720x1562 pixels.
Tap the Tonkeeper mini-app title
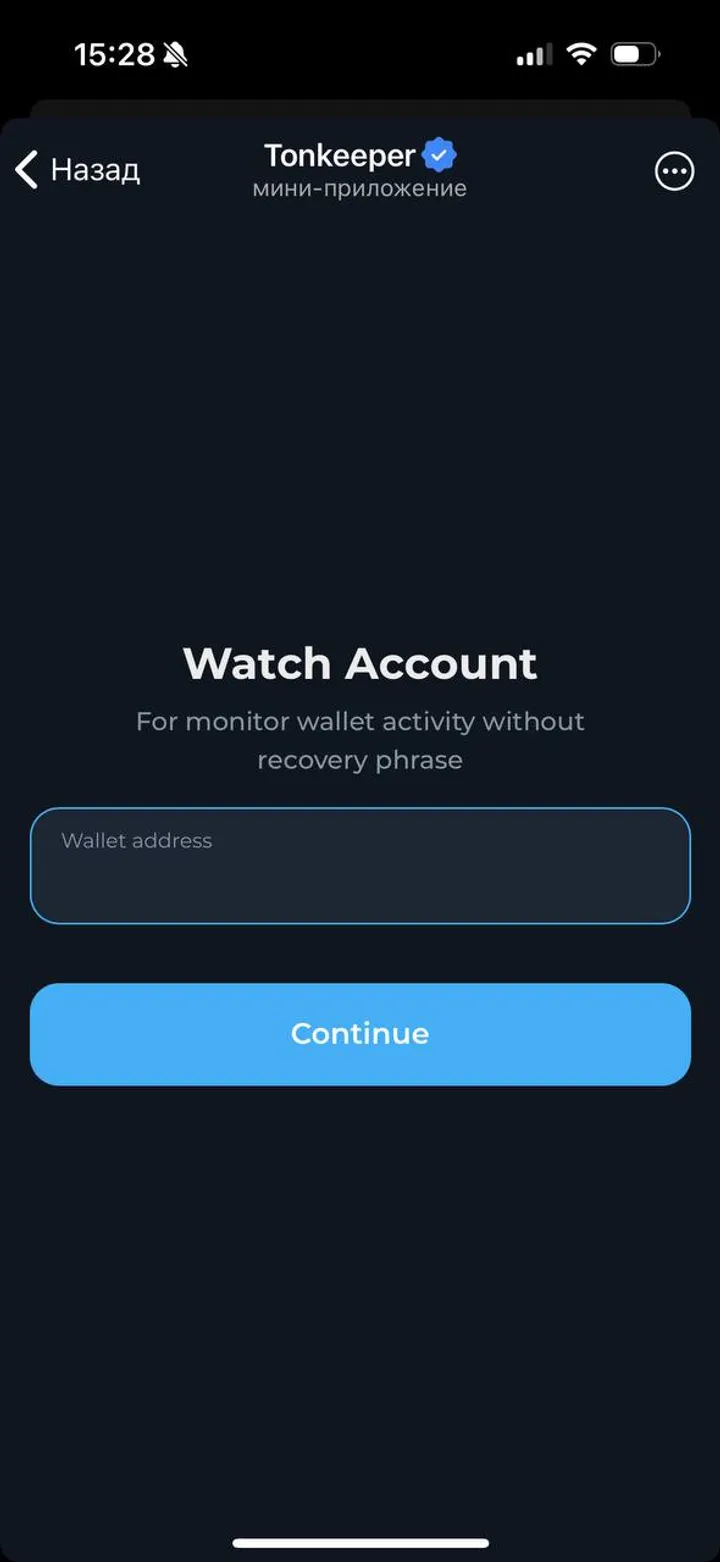340,153
